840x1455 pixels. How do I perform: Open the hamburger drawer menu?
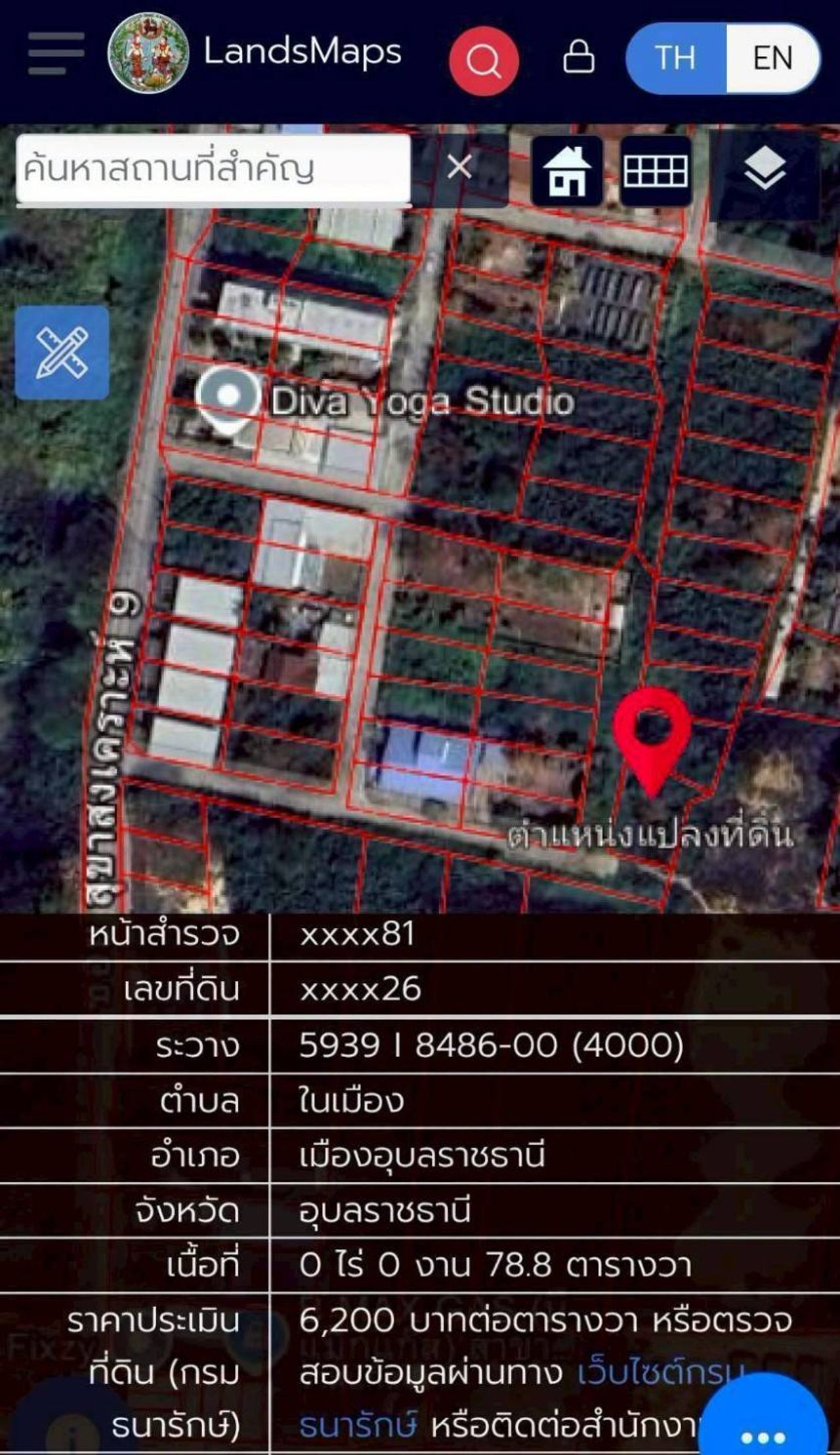pos(56,54)
